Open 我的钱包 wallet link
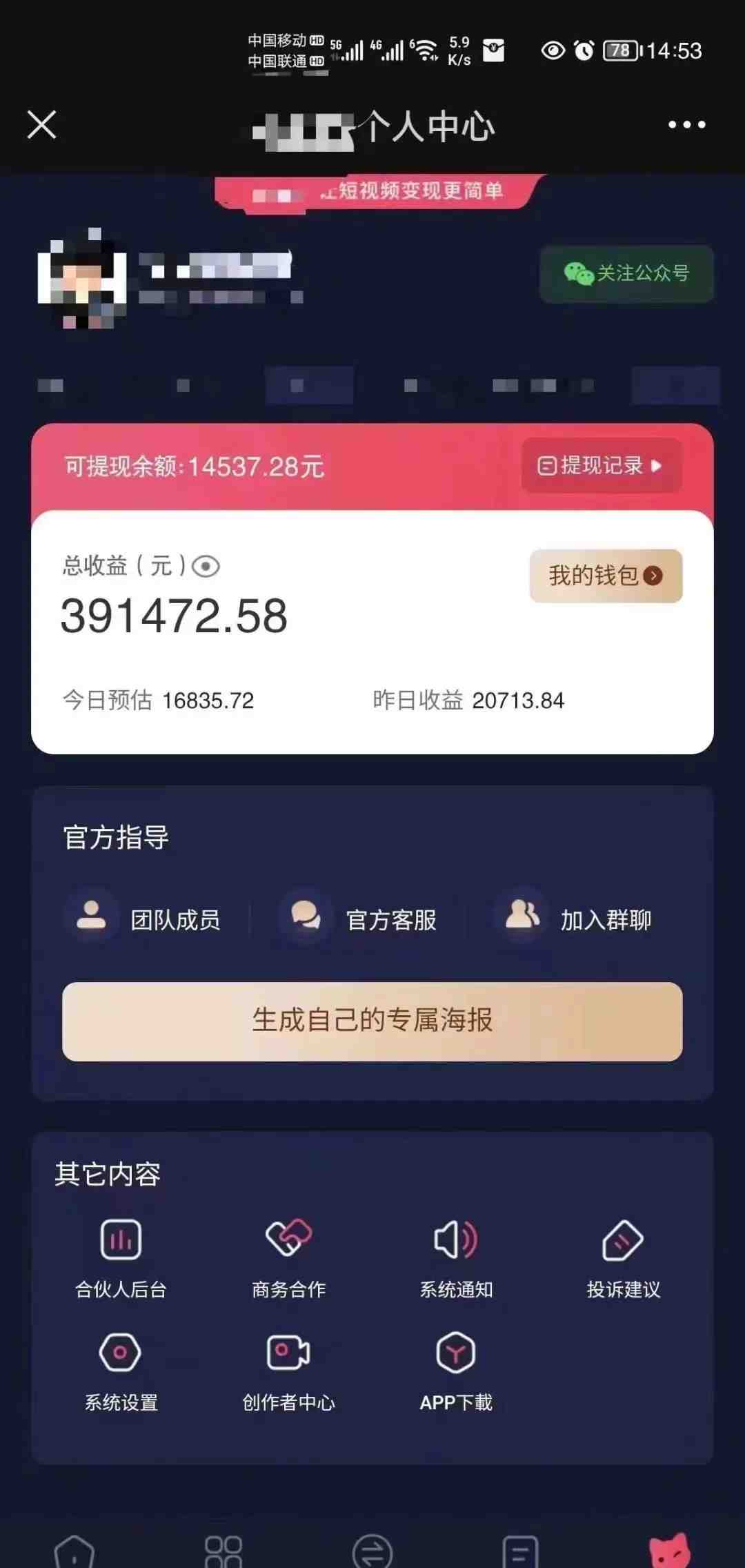The height and width of the screenshot is (1568, 745). (x=605, y=575)
